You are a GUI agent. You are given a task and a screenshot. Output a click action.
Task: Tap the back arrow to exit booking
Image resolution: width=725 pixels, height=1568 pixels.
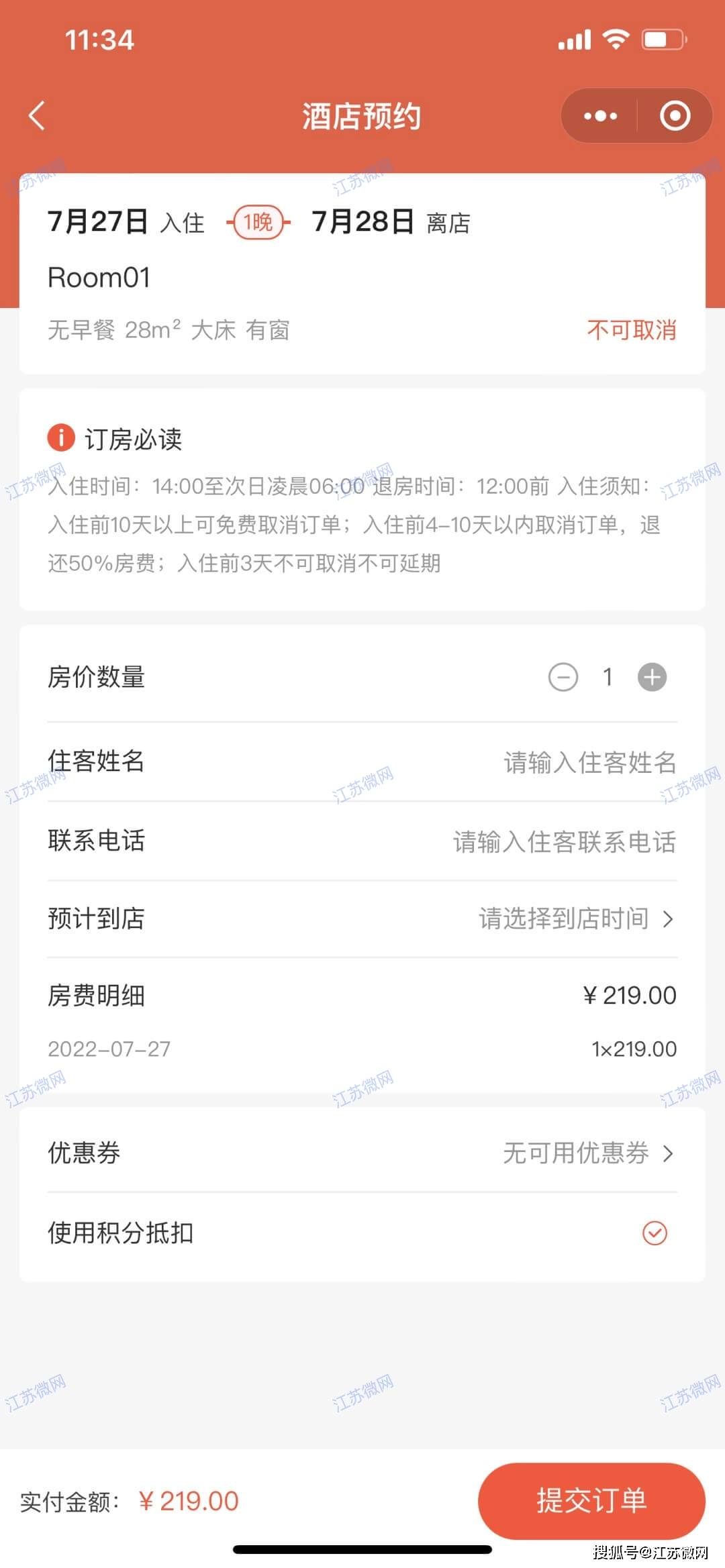(37, 115)
